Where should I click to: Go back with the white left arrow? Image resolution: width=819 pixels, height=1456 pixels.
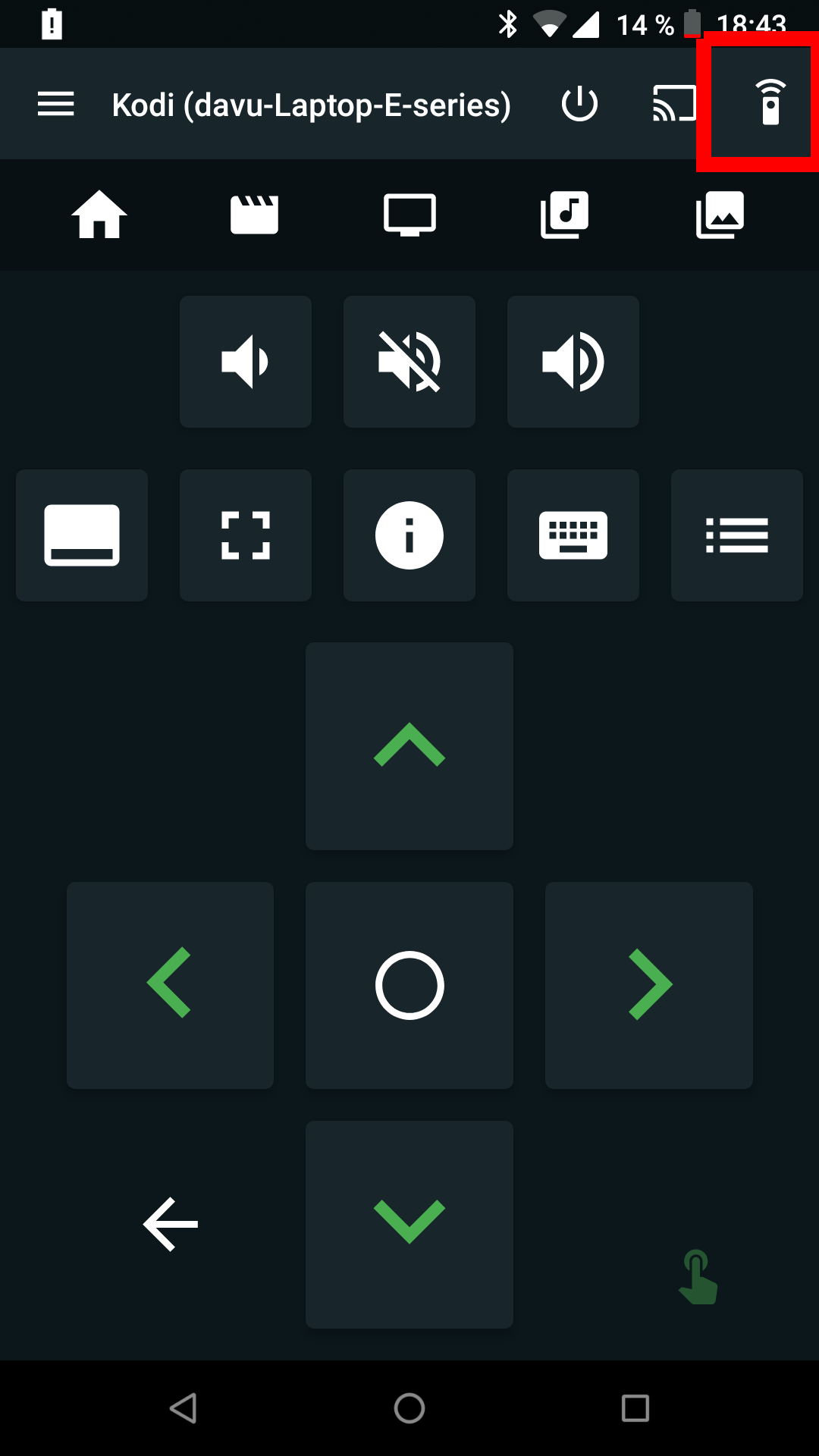pyautogui.click(x=171, y=1224)
